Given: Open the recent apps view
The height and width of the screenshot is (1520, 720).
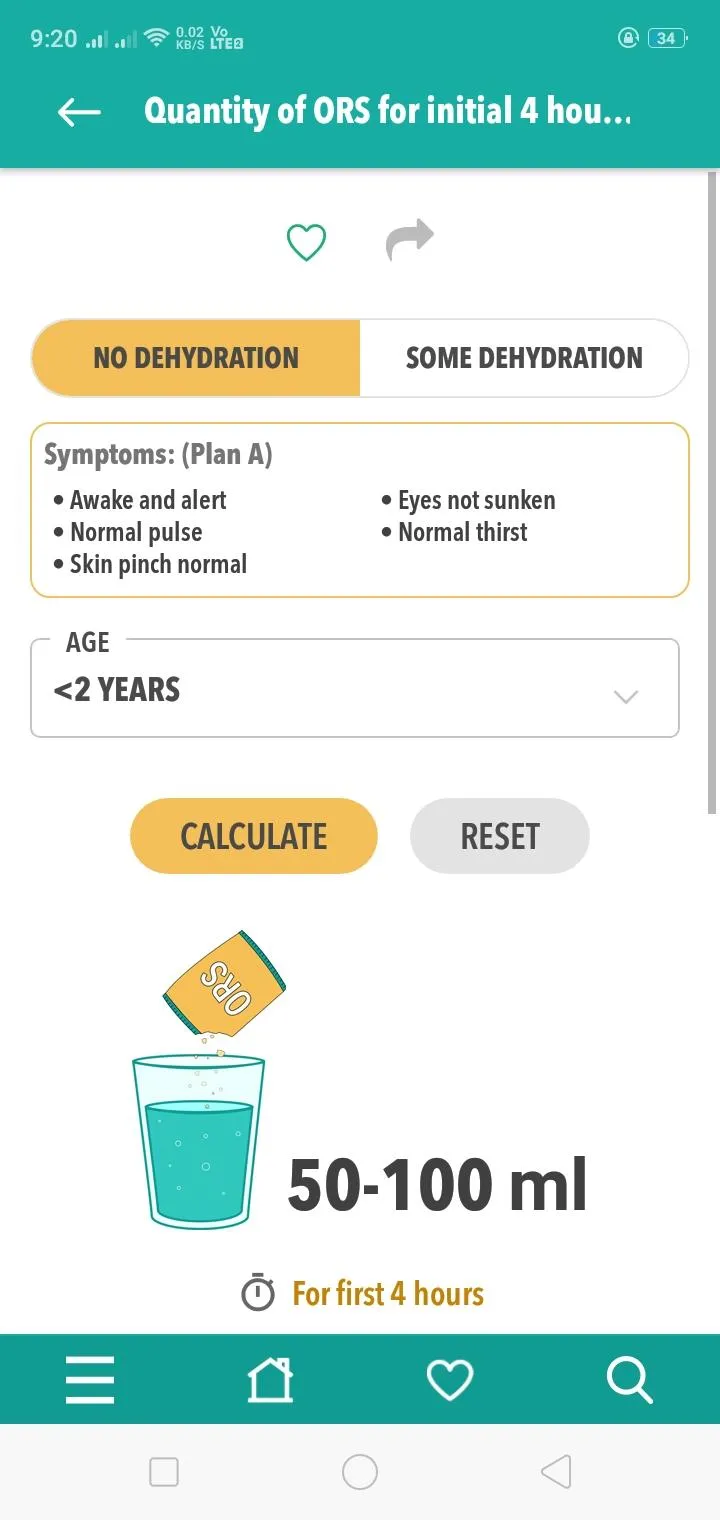Looking at the screenshot, I should [x=164, y=1472].
